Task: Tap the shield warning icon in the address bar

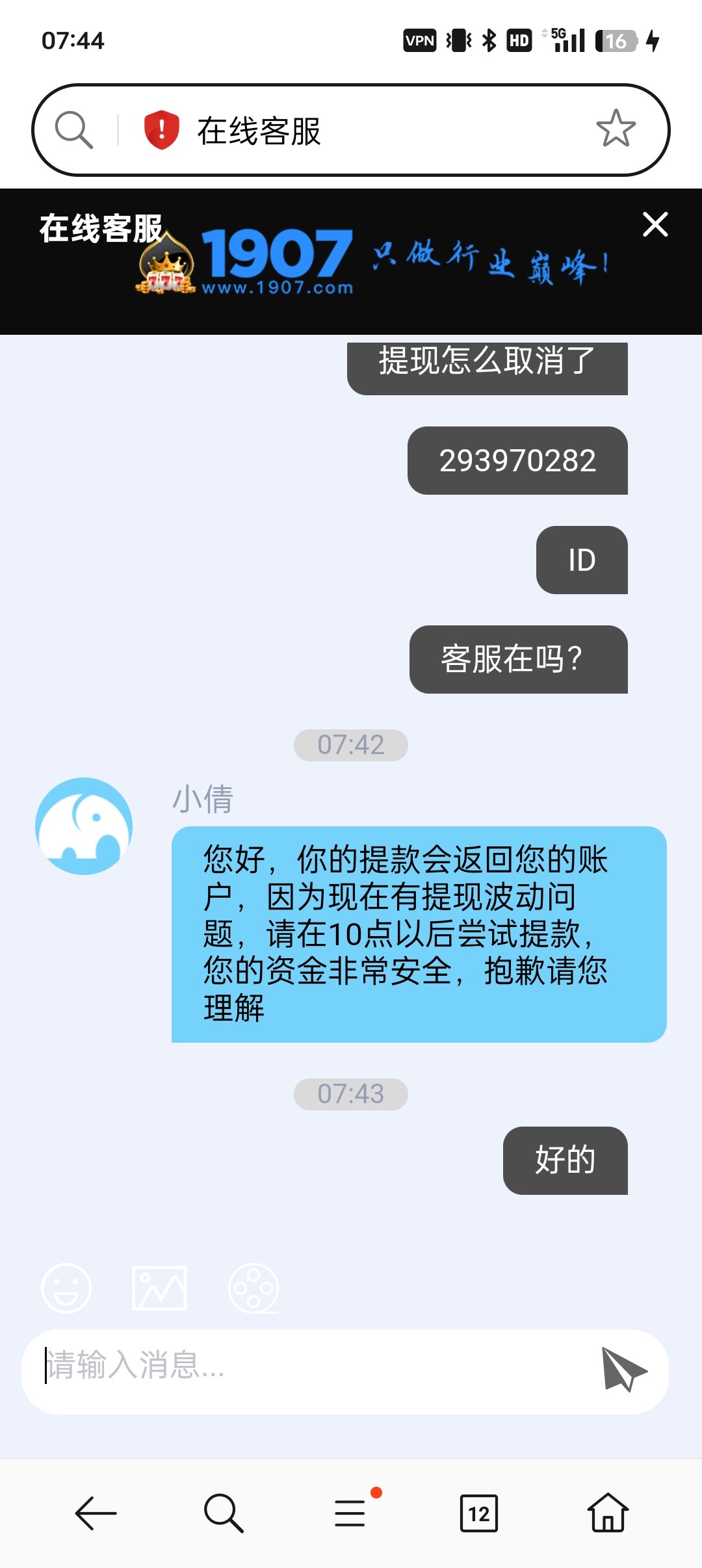Action: pyautogui.click(x=160, y=129)
